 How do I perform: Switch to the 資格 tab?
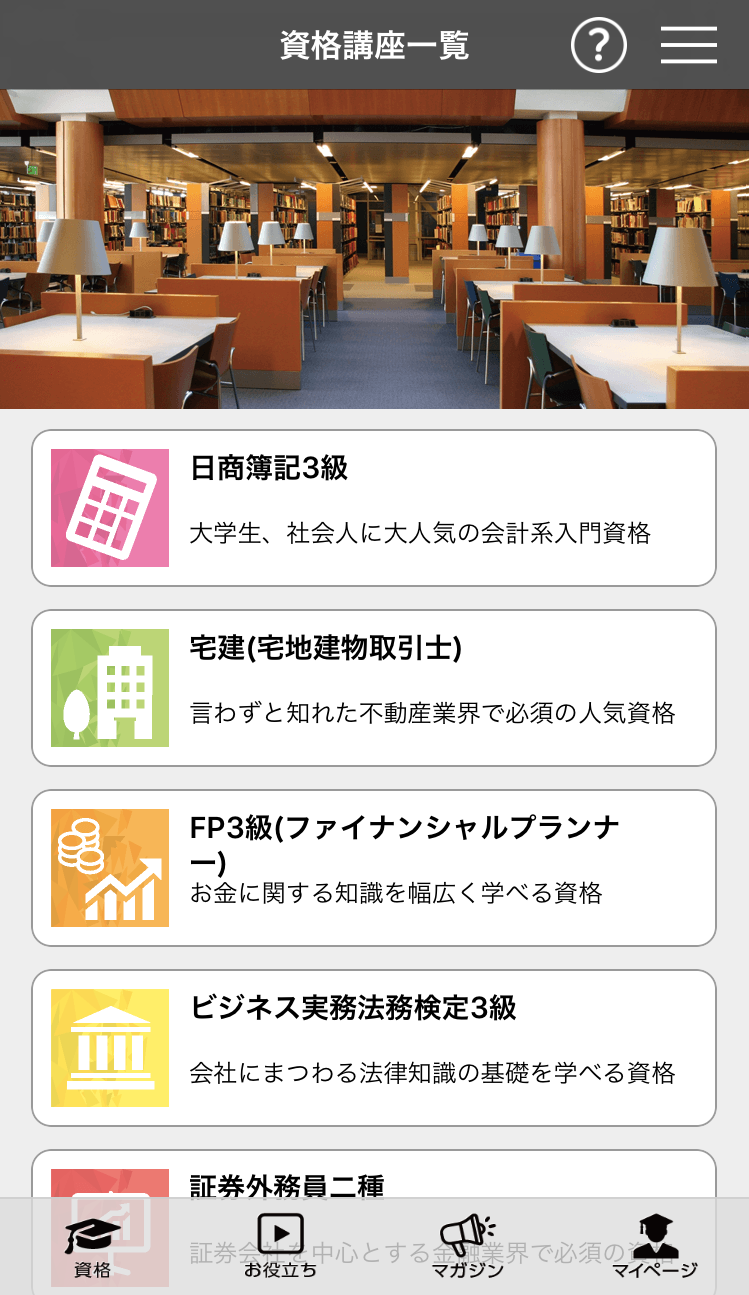93,1247
